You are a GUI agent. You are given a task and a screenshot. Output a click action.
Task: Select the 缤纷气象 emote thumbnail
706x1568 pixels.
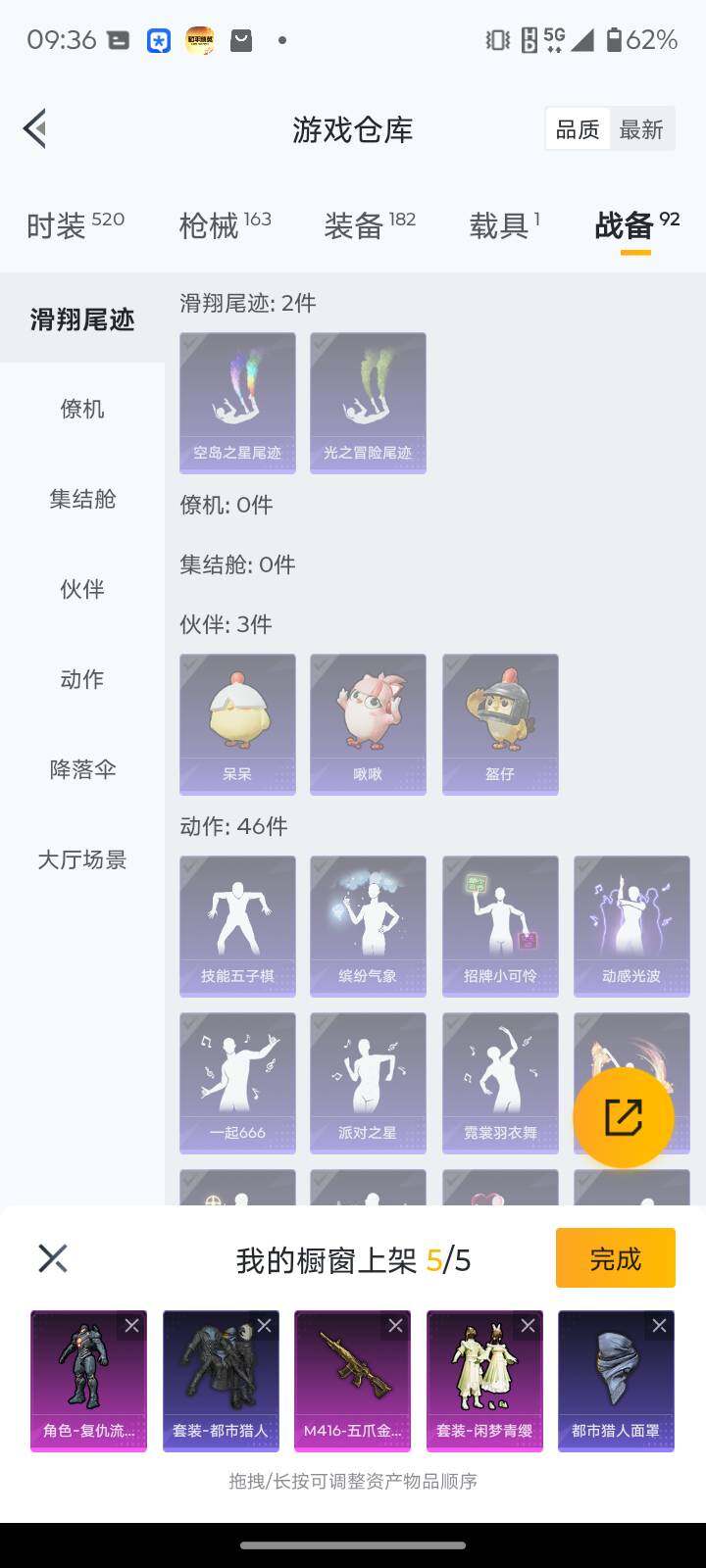tap(368, 924)
